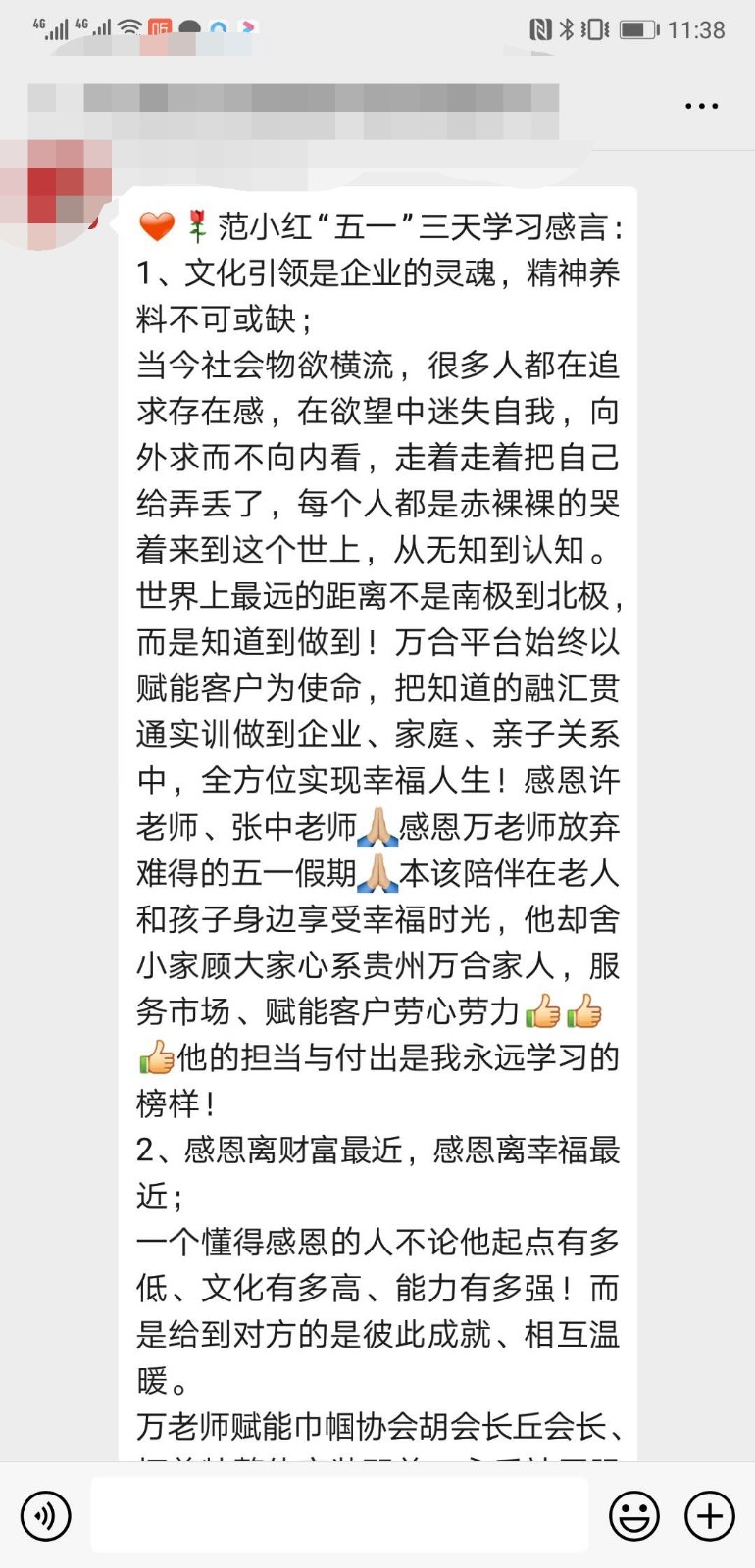Open the emoji picker
Image resolution: width=755 pixels, height=1568 pixels.
(x=634, y=1516)
